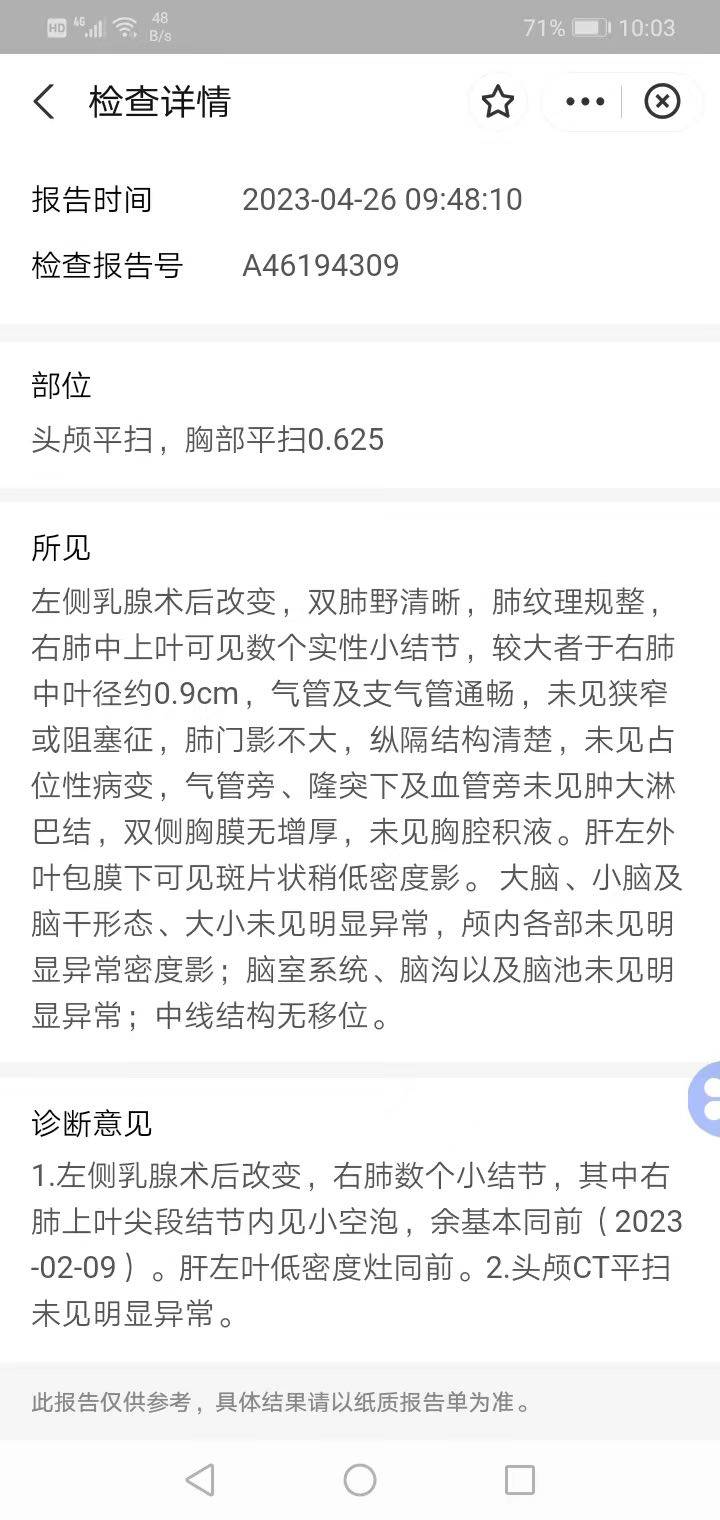This screenshot has width=720, height=1520.
Task: Close the mini program
Action: point(661,102)
